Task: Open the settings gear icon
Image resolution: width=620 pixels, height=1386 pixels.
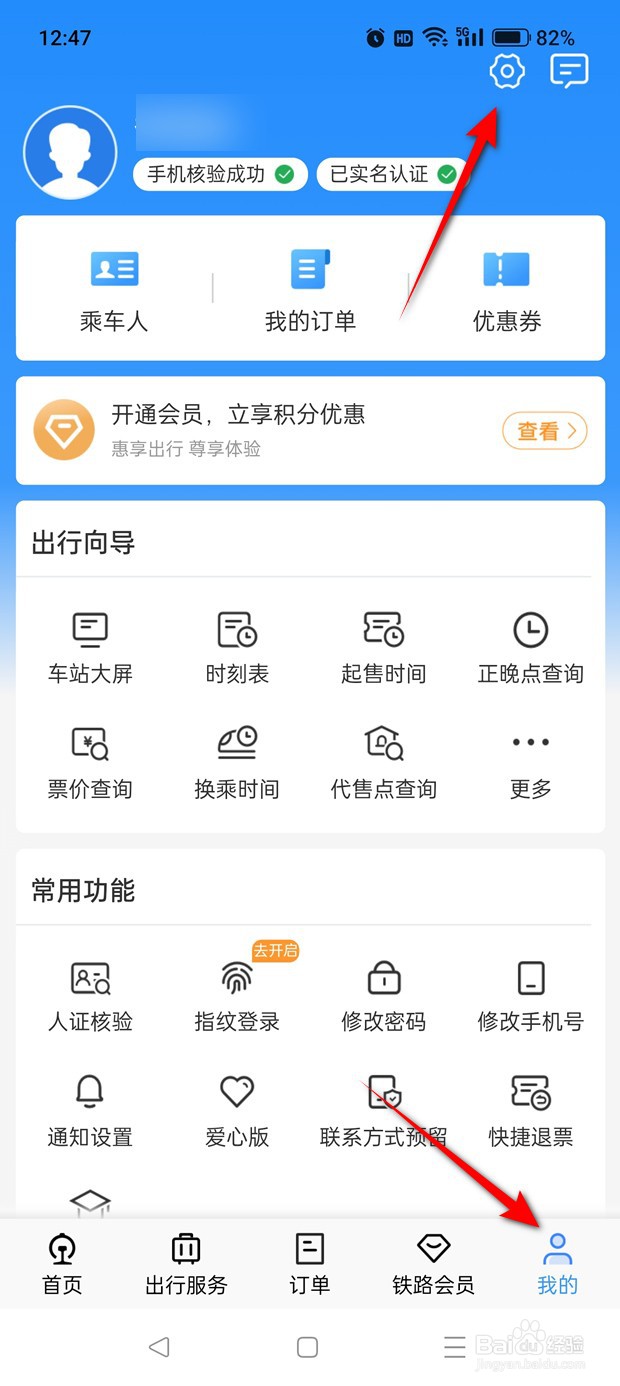Action: [507, 71]
